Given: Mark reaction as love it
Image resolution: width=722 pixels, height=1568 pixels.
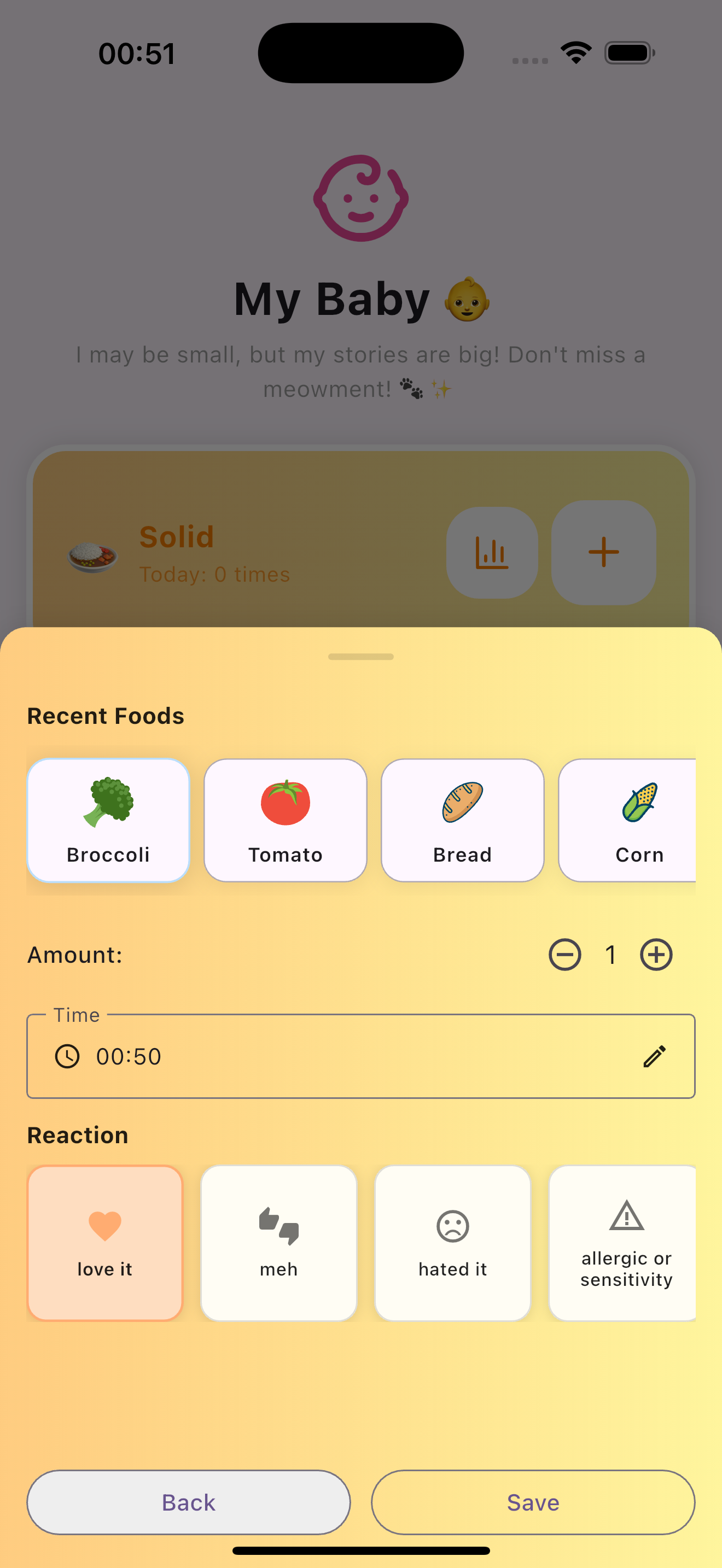Looking at the screenshot, I should point(104,1243).
